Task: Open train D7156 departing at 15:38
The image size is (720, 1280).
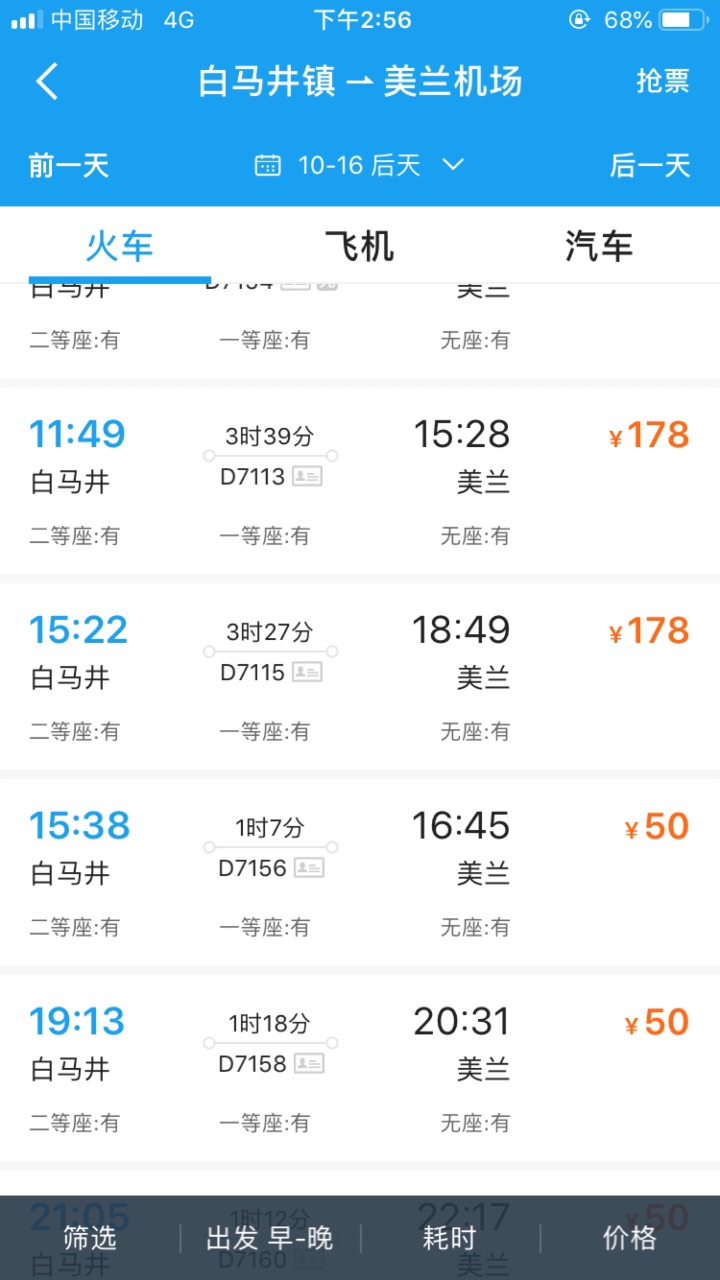Action: [360, 872]
